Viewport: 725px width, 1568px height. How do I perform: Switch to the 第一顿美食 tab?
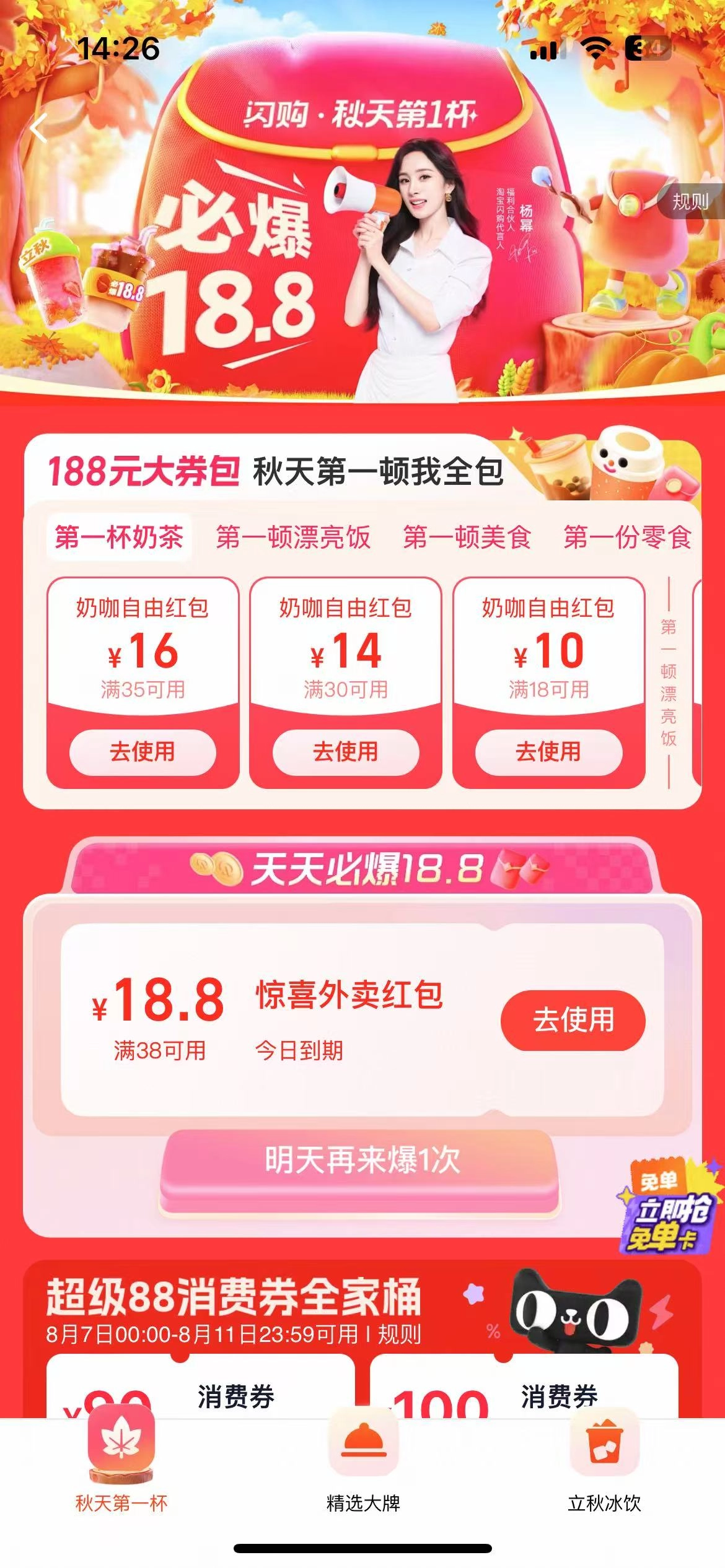[x=467, y=537]
